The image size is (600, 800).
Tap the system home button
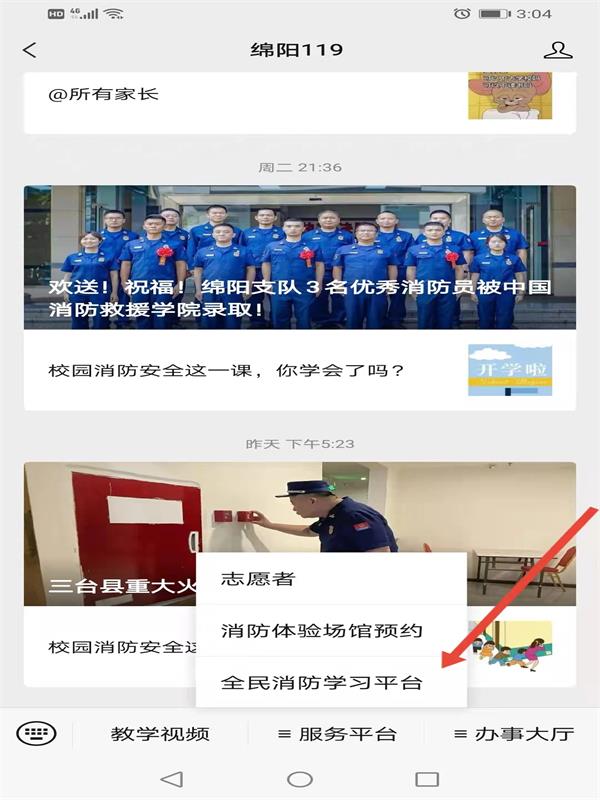(300, 779)
